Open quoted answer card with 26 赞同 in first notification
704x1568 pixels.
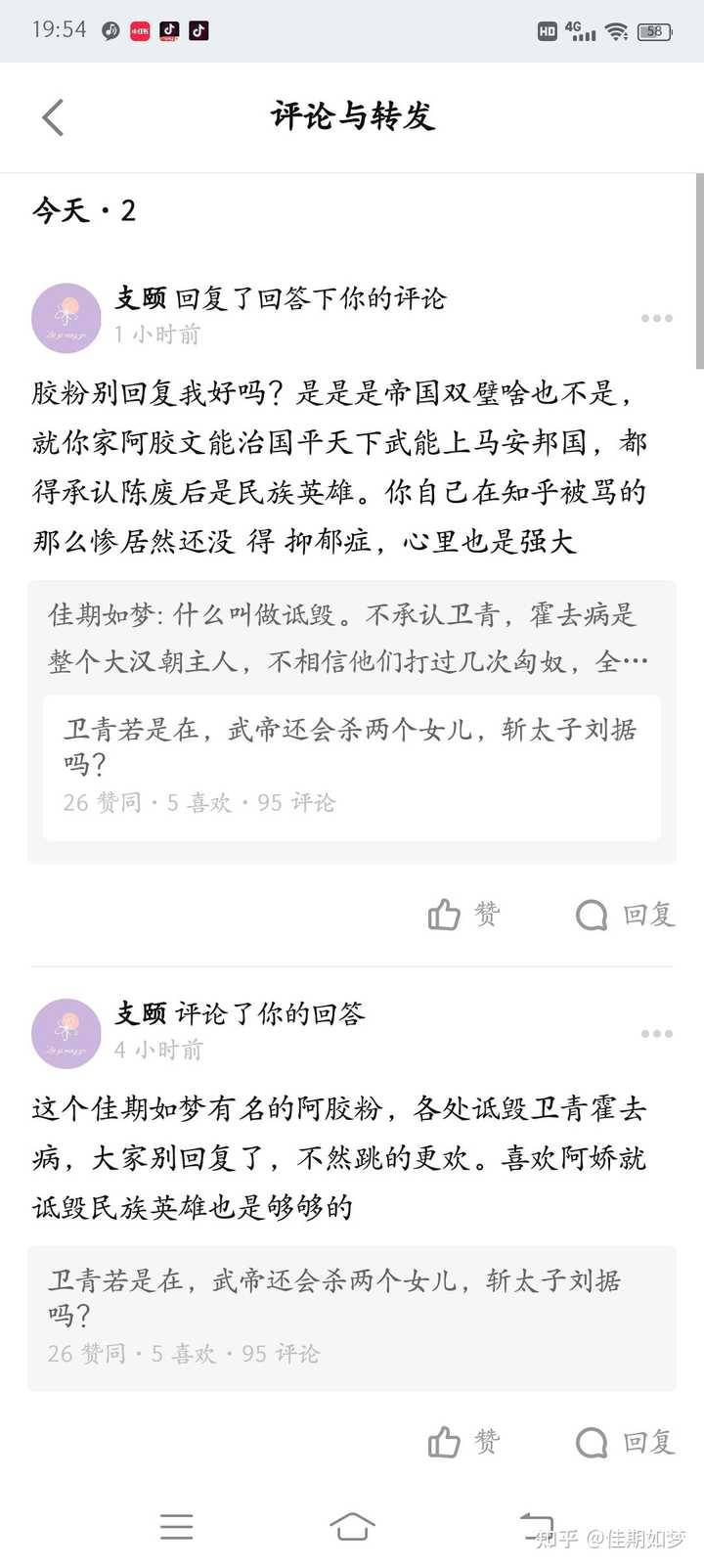pos(351,767)
